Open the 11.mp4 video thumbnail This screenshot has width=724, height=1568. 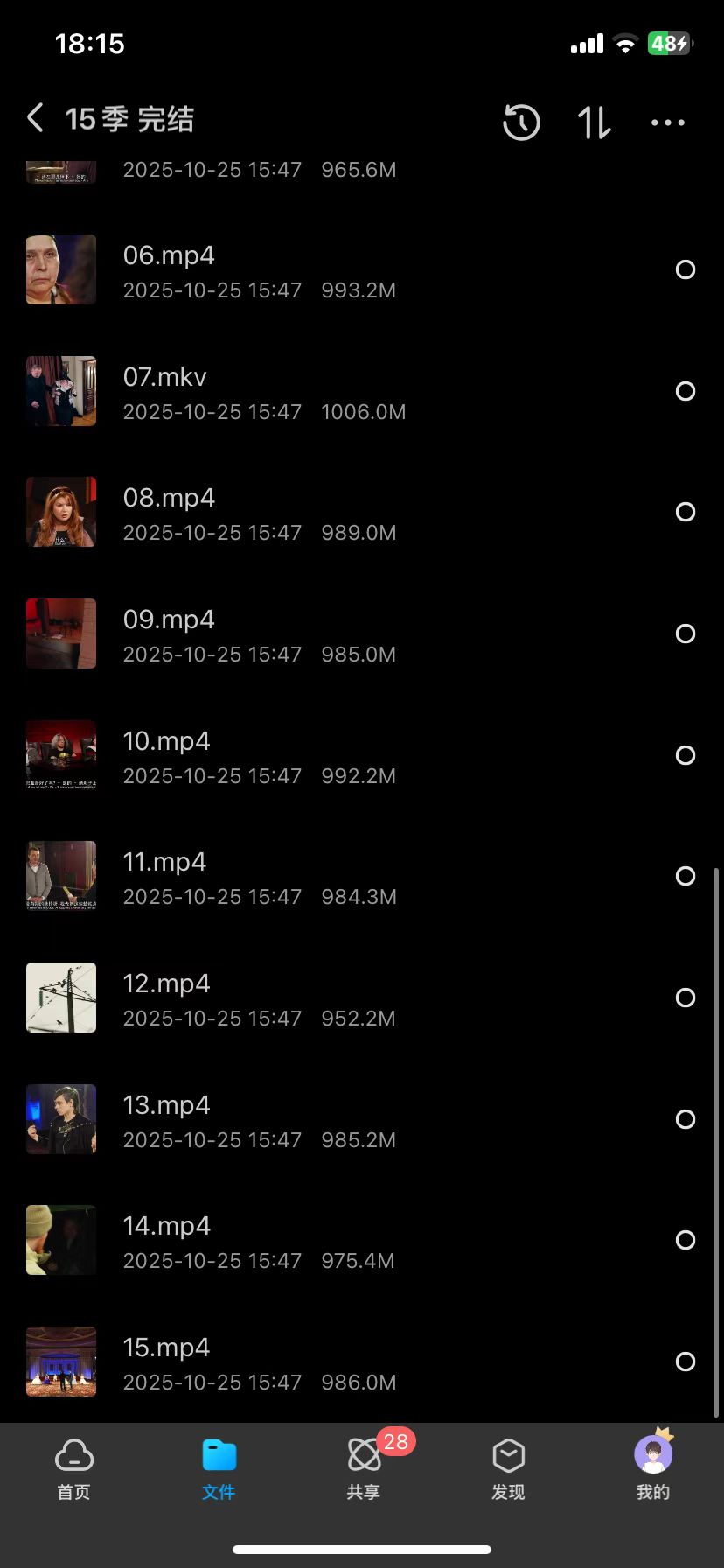pos(61,876)
